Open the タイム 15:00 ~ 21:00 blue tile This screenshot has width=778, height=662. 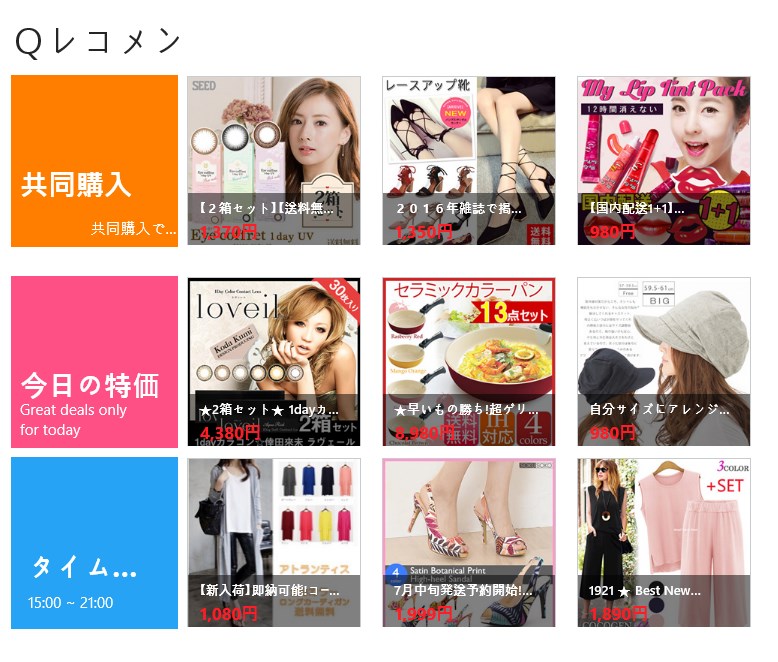pyautogui.click(x=94, y=543)
